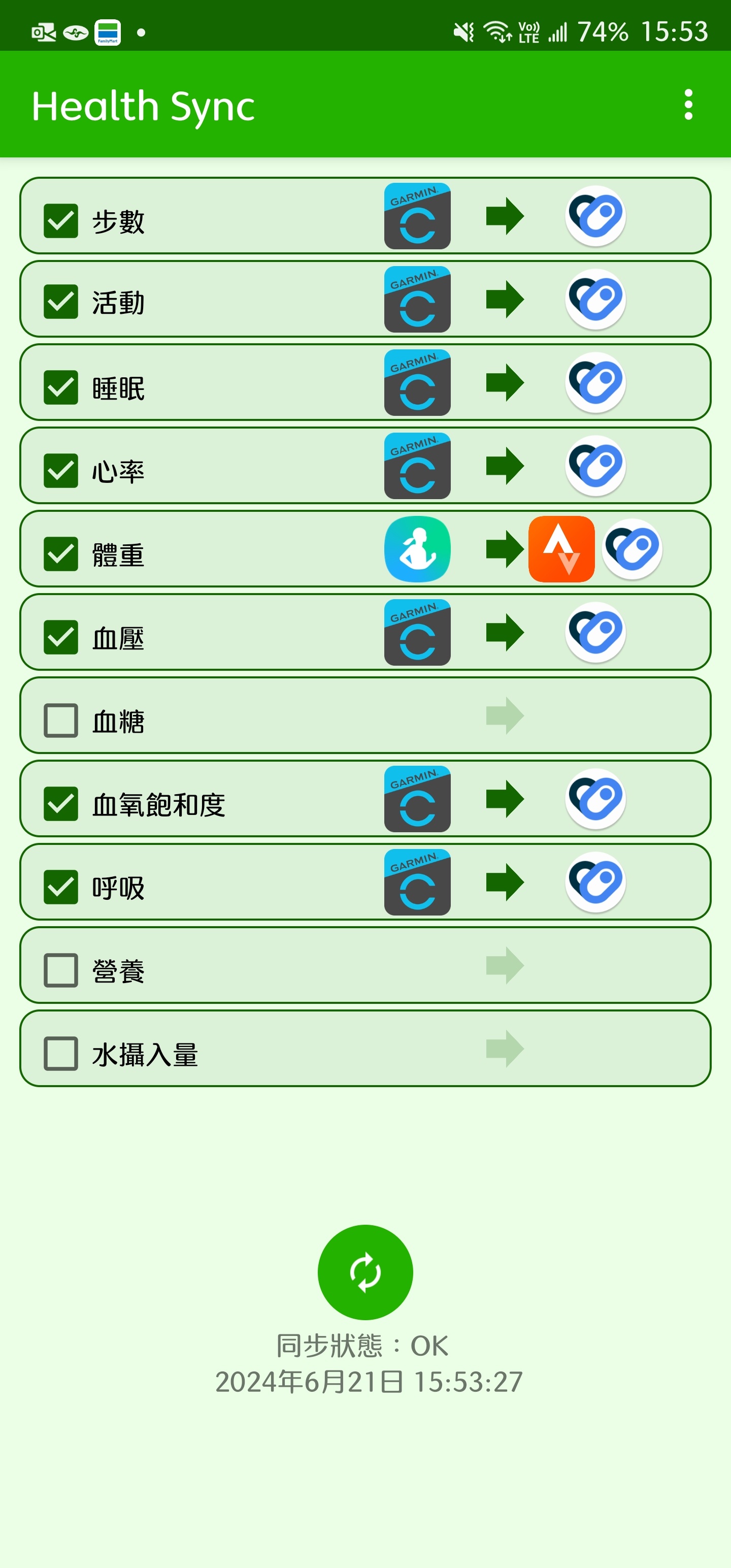Enable the 血糖 sync checkbox

pyautogui.click(x=61, y=721)
